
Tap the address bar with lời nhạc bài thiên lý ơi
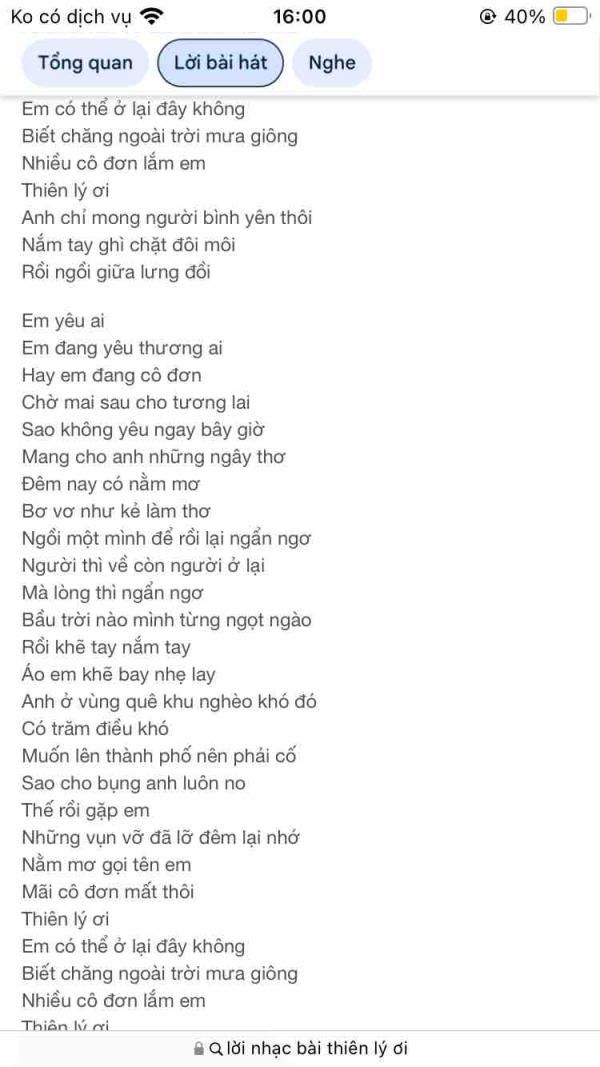pos(300,1048)
